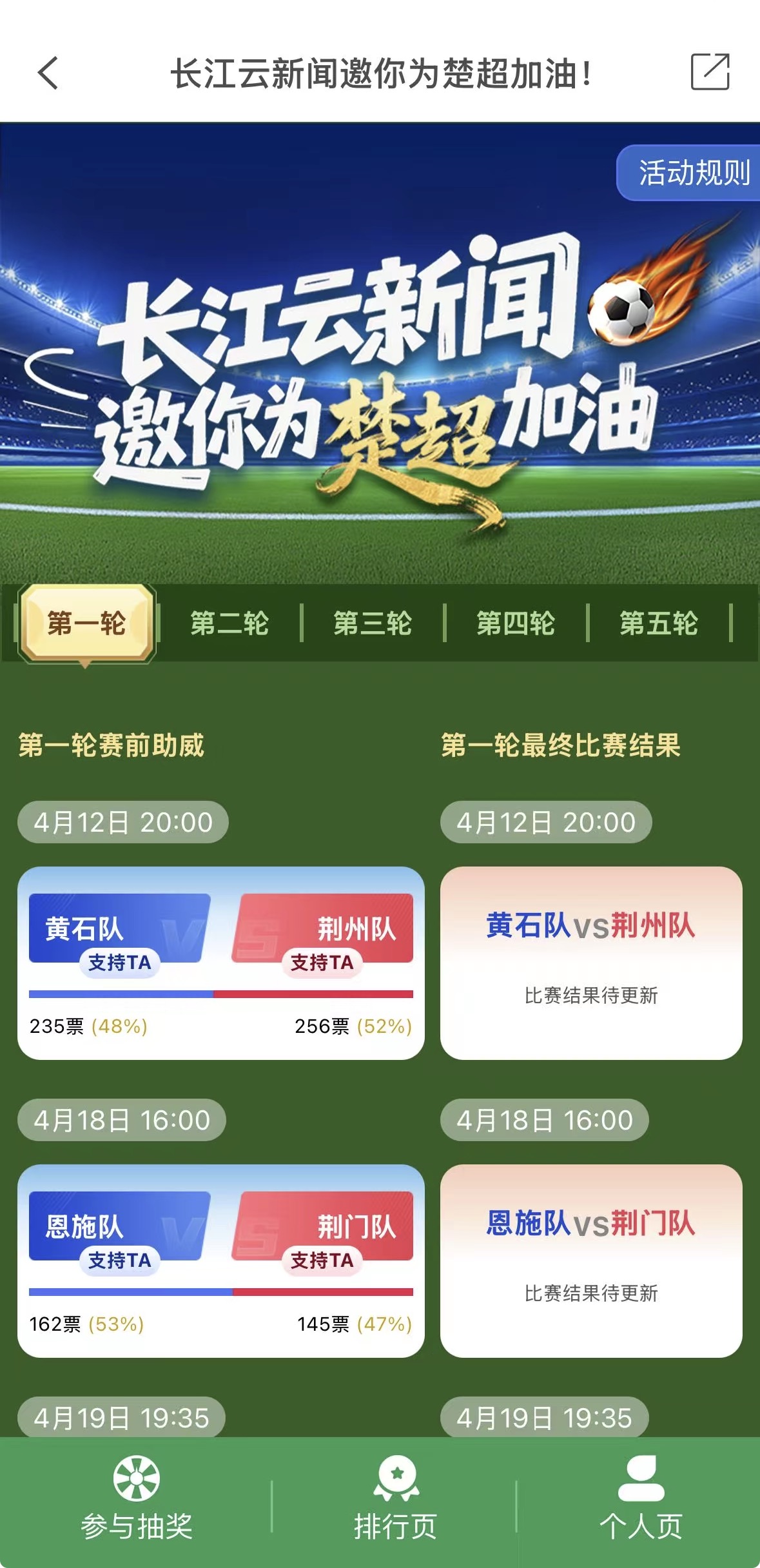This screenshot has height=1568, width=760.
Task: Support 荆门队 with 支持TA
Action: point(322,1260)
